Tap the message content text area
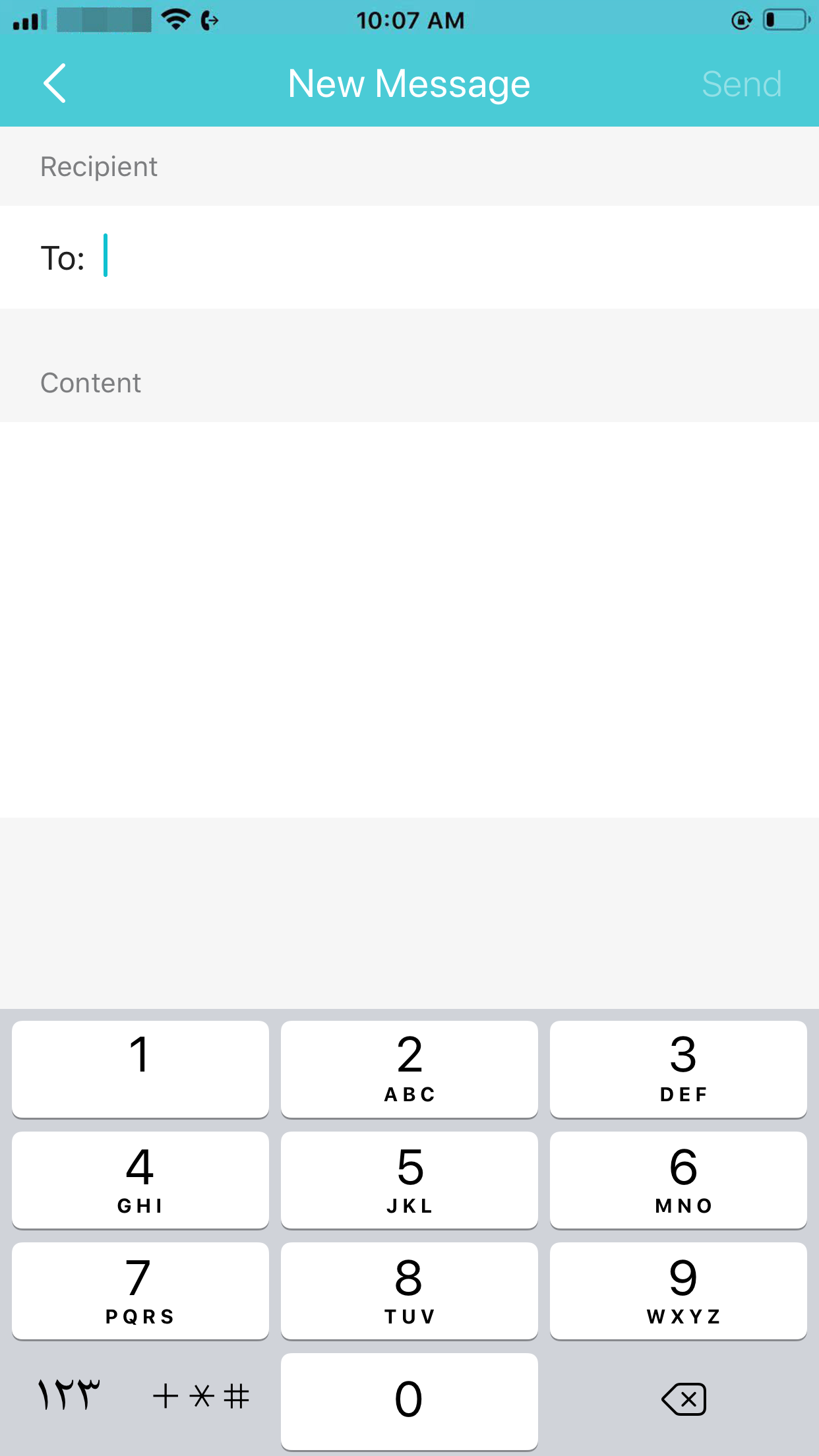 pyautogui.click(x=409, y=620)
